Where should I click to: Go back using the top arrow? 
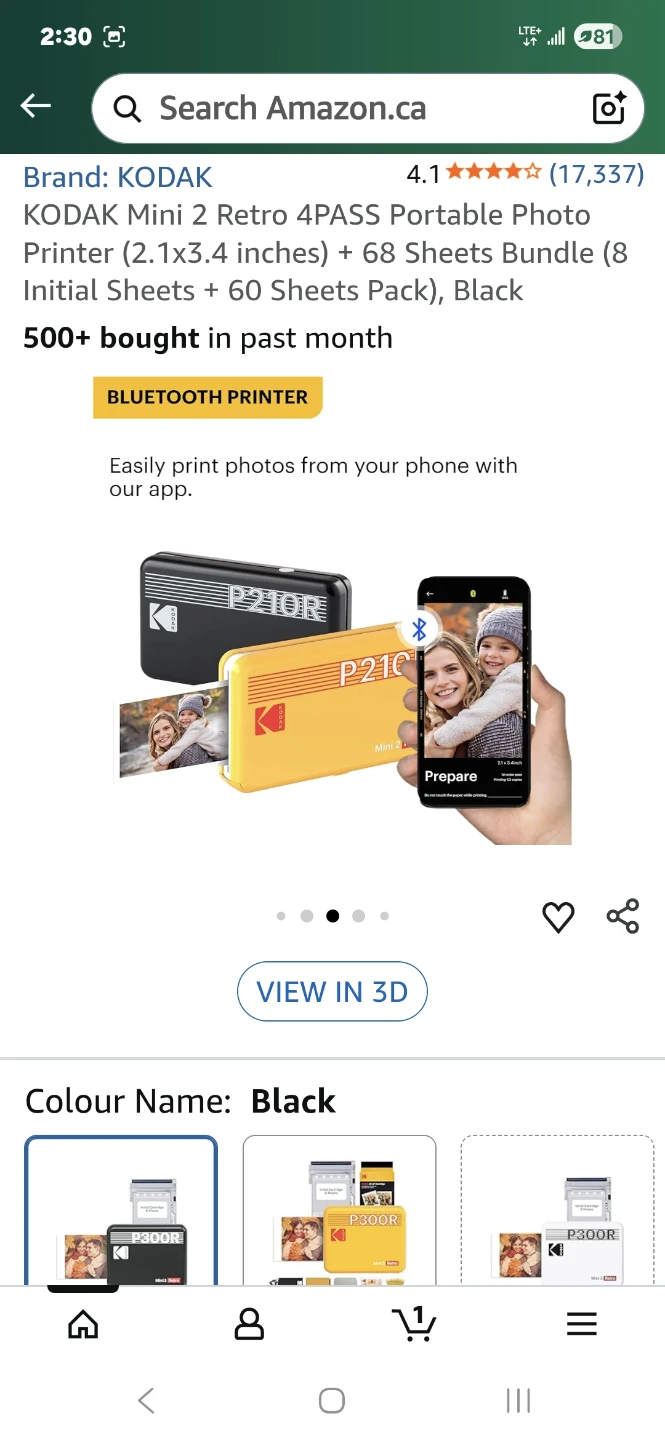[36, 106]
